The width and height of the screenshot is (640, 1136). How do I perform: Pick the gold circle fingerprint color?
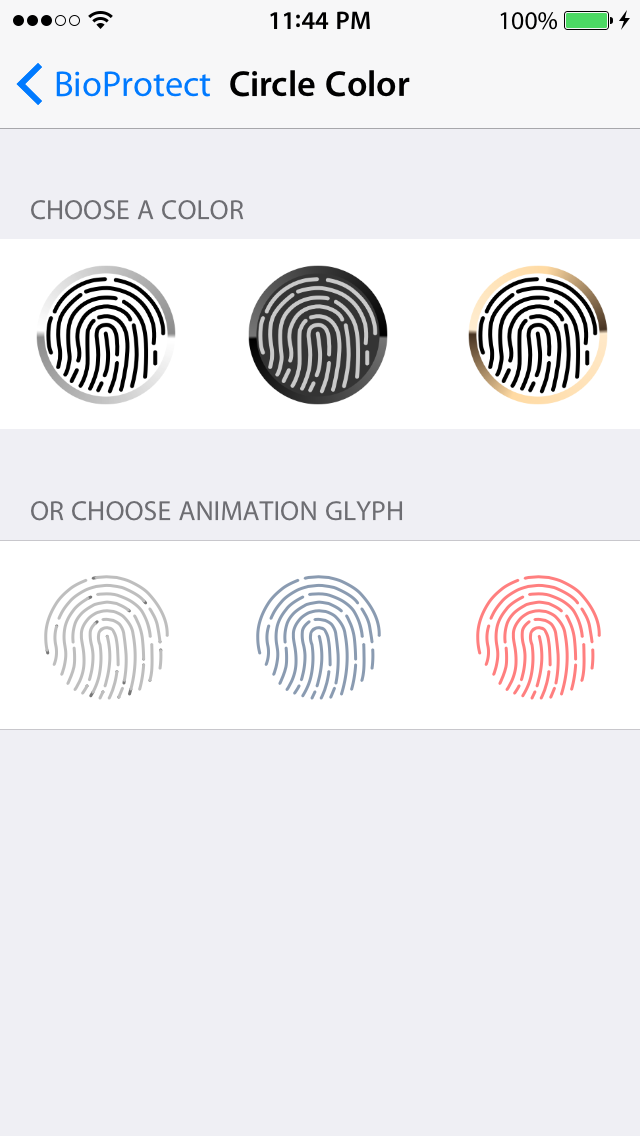point(538,334)
